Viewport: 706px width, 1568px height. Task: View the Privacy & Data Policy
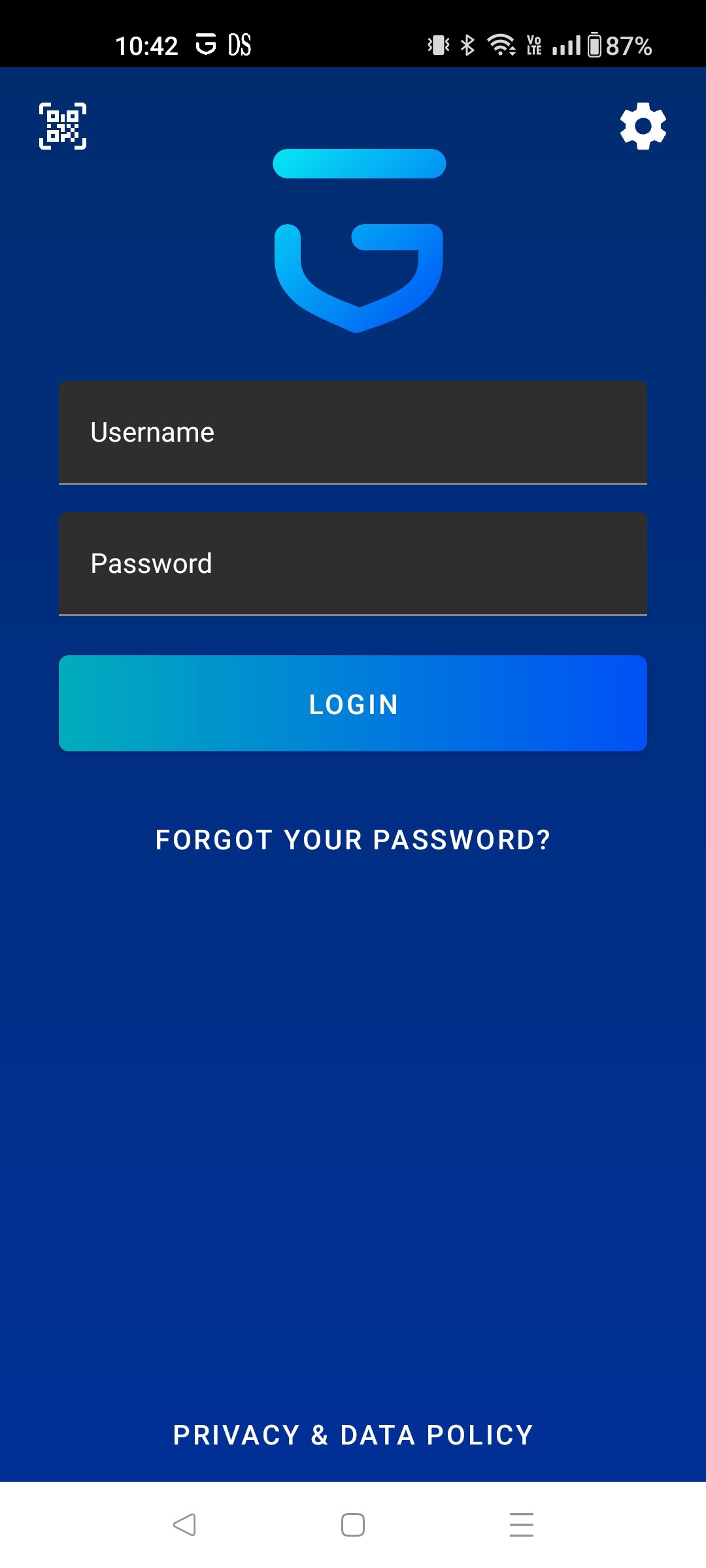click(x=352, y=1435)
